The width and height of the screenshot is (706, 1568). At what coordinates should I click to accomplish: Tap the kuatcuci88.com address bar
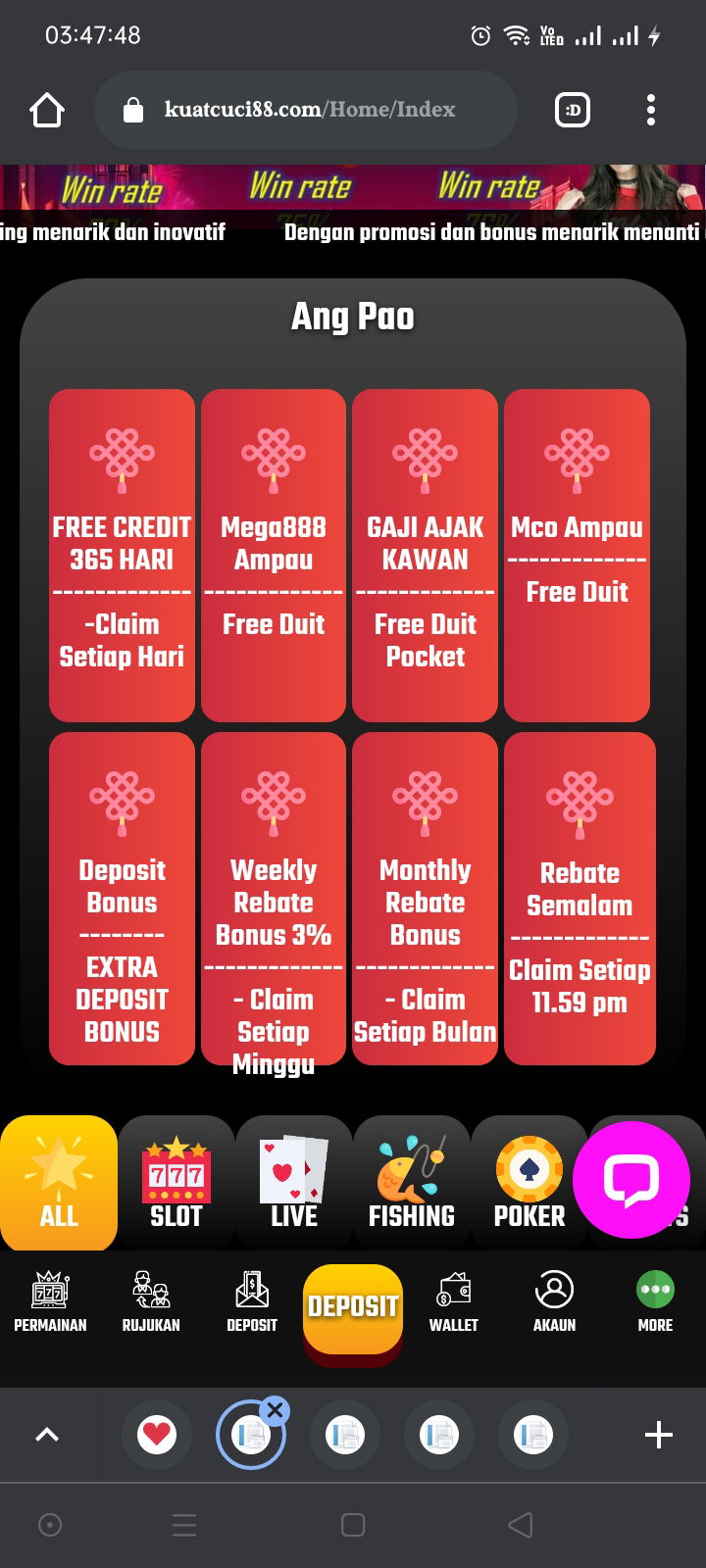pyautogui.click(x=309, y=110)
